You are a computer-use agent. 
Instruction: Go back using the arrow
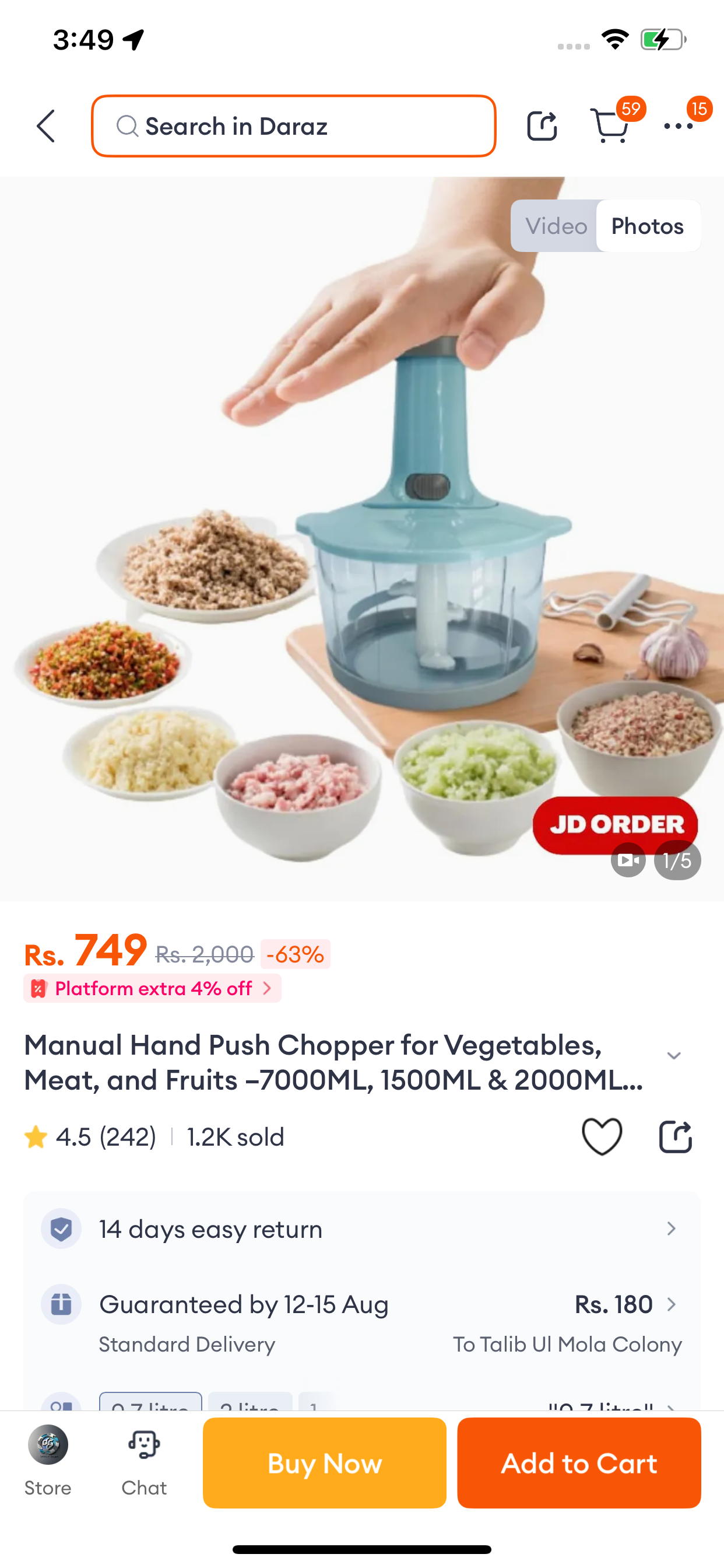click(46, 126)
